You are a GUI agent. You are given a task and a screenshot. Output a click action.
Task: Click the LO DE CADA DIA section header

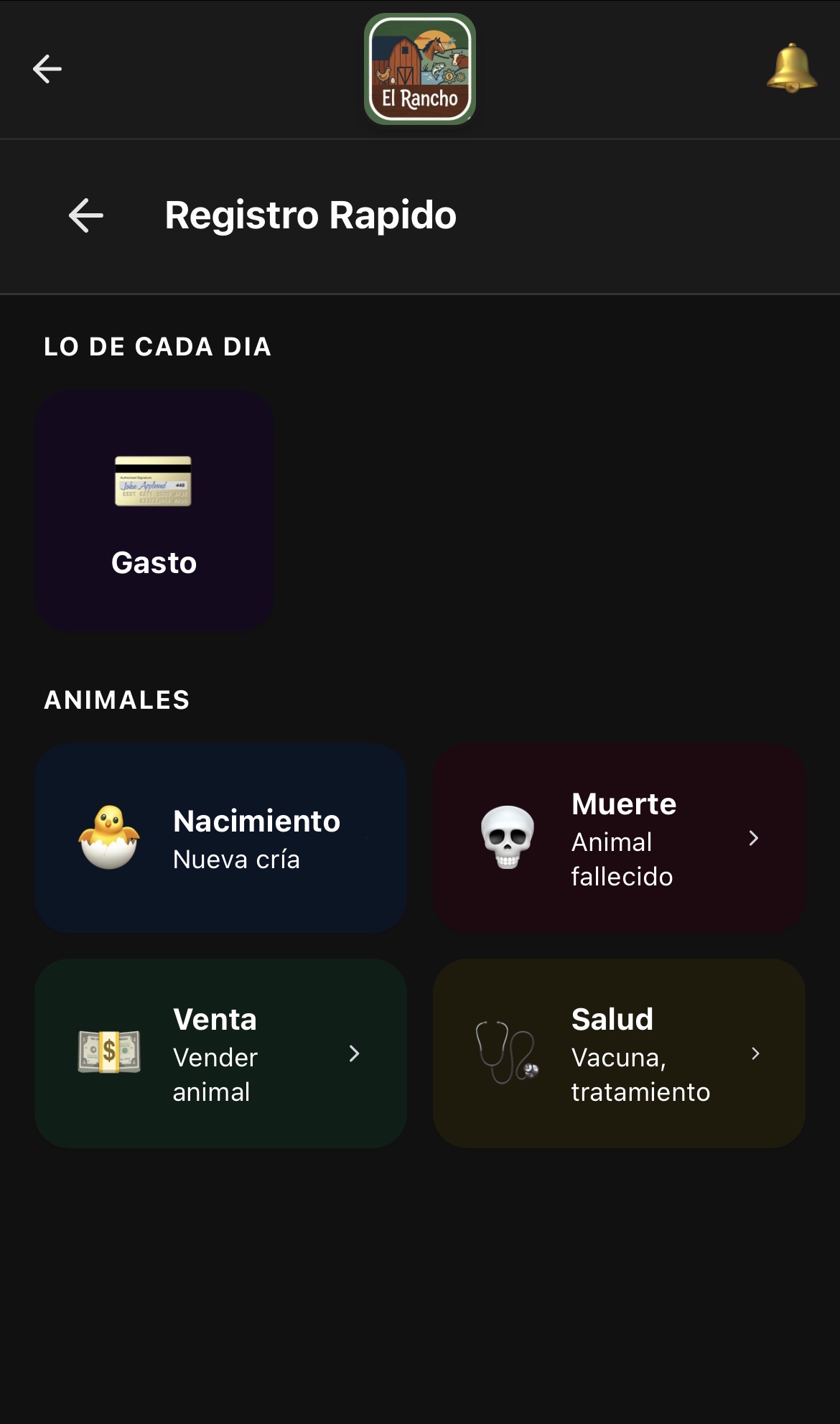[157, 347]
